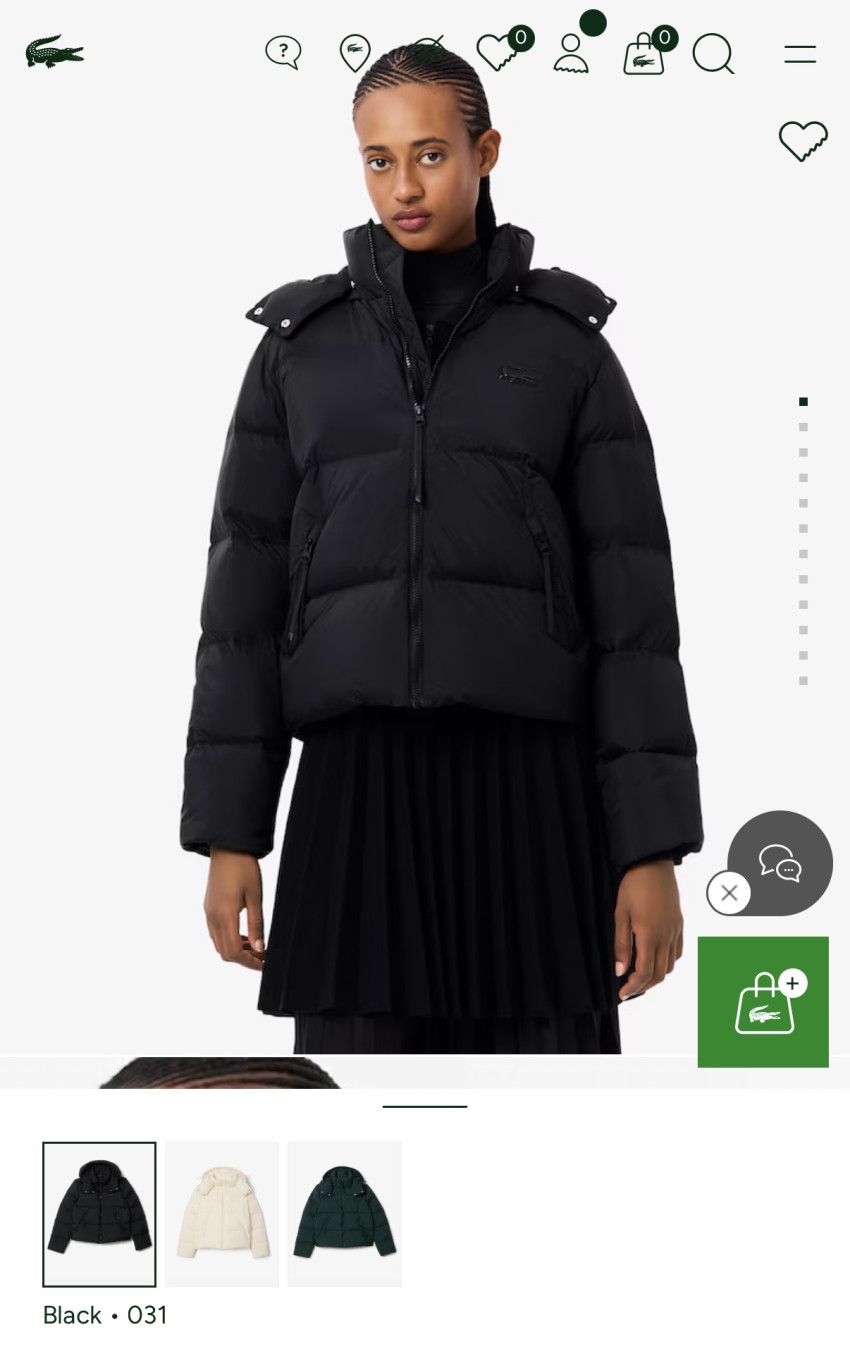Select the black jacket colour

tap(99, 1214)
